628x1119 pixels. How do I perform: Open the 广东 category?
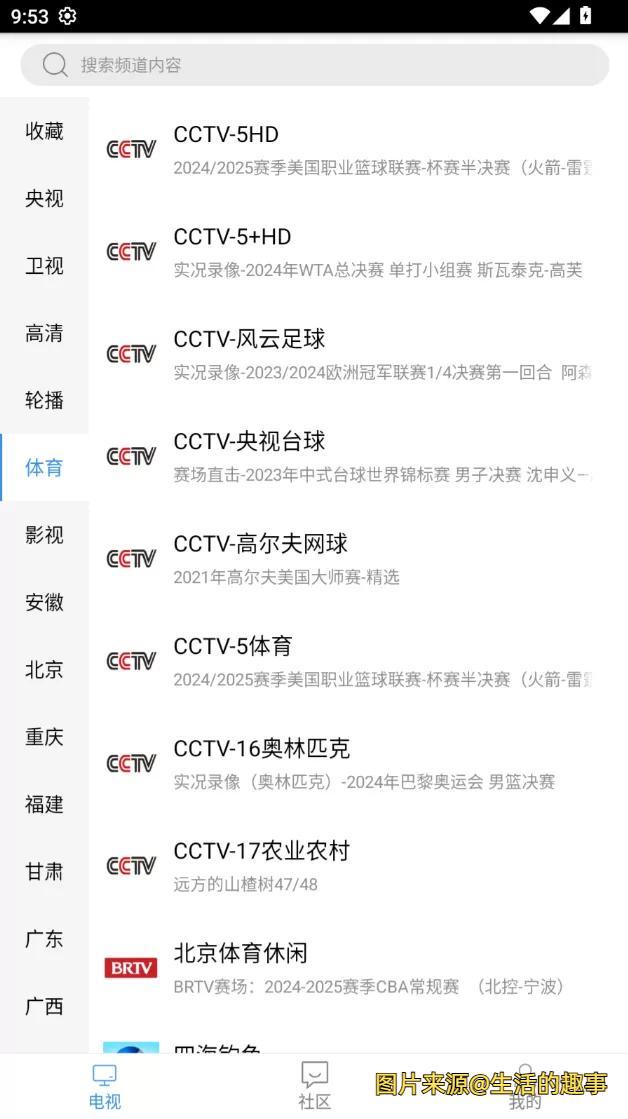click(x=44, y=939)
